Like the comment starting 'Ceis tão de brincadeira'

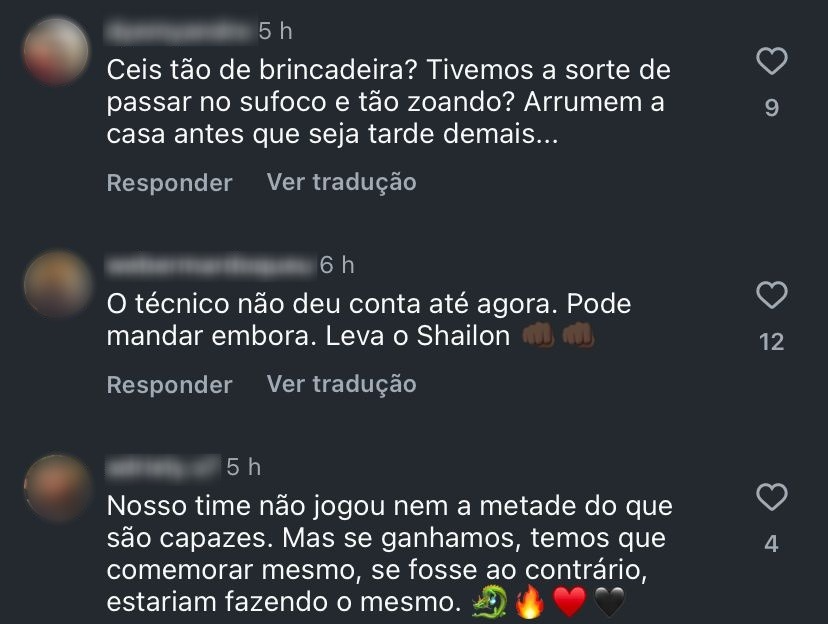click(x=771, y=62)
